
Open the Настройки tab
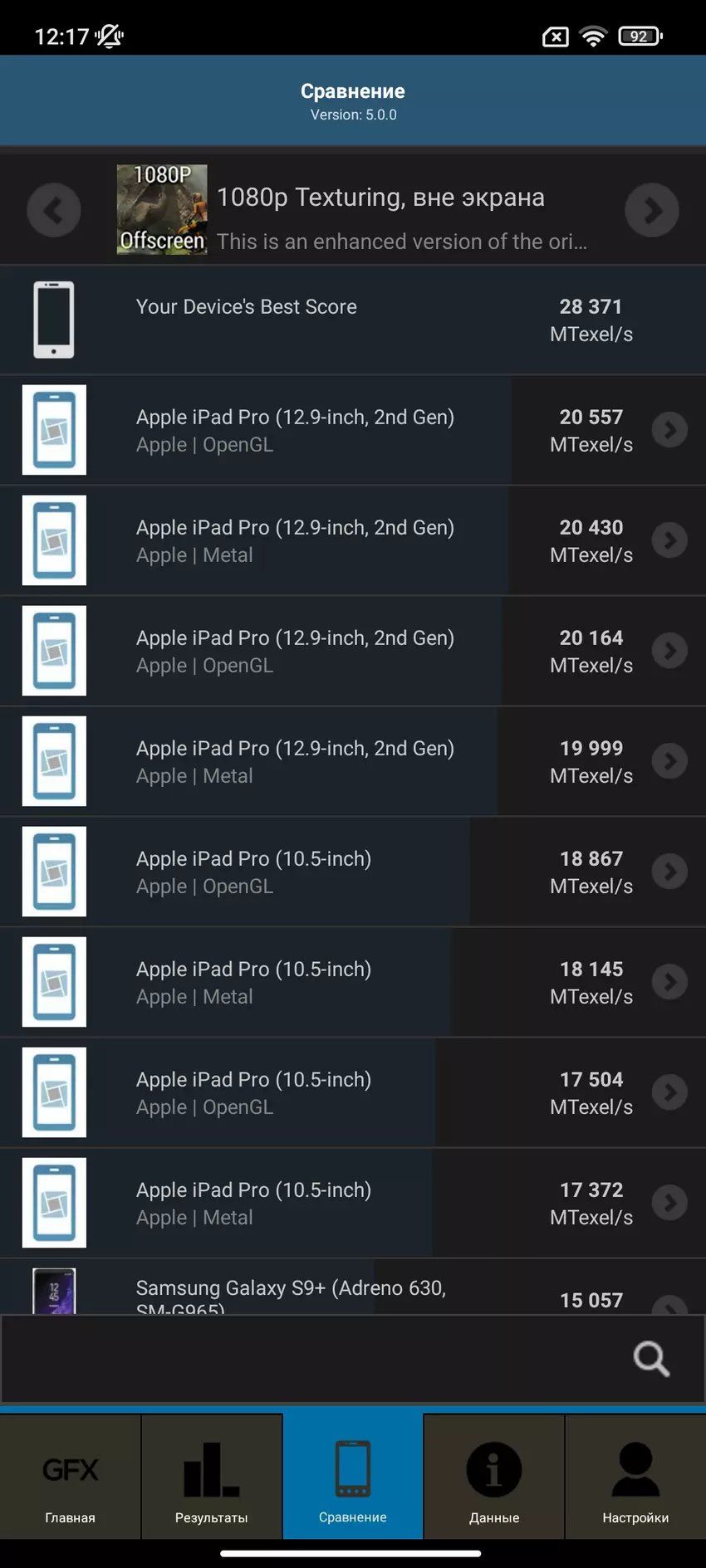(635, 1479)
